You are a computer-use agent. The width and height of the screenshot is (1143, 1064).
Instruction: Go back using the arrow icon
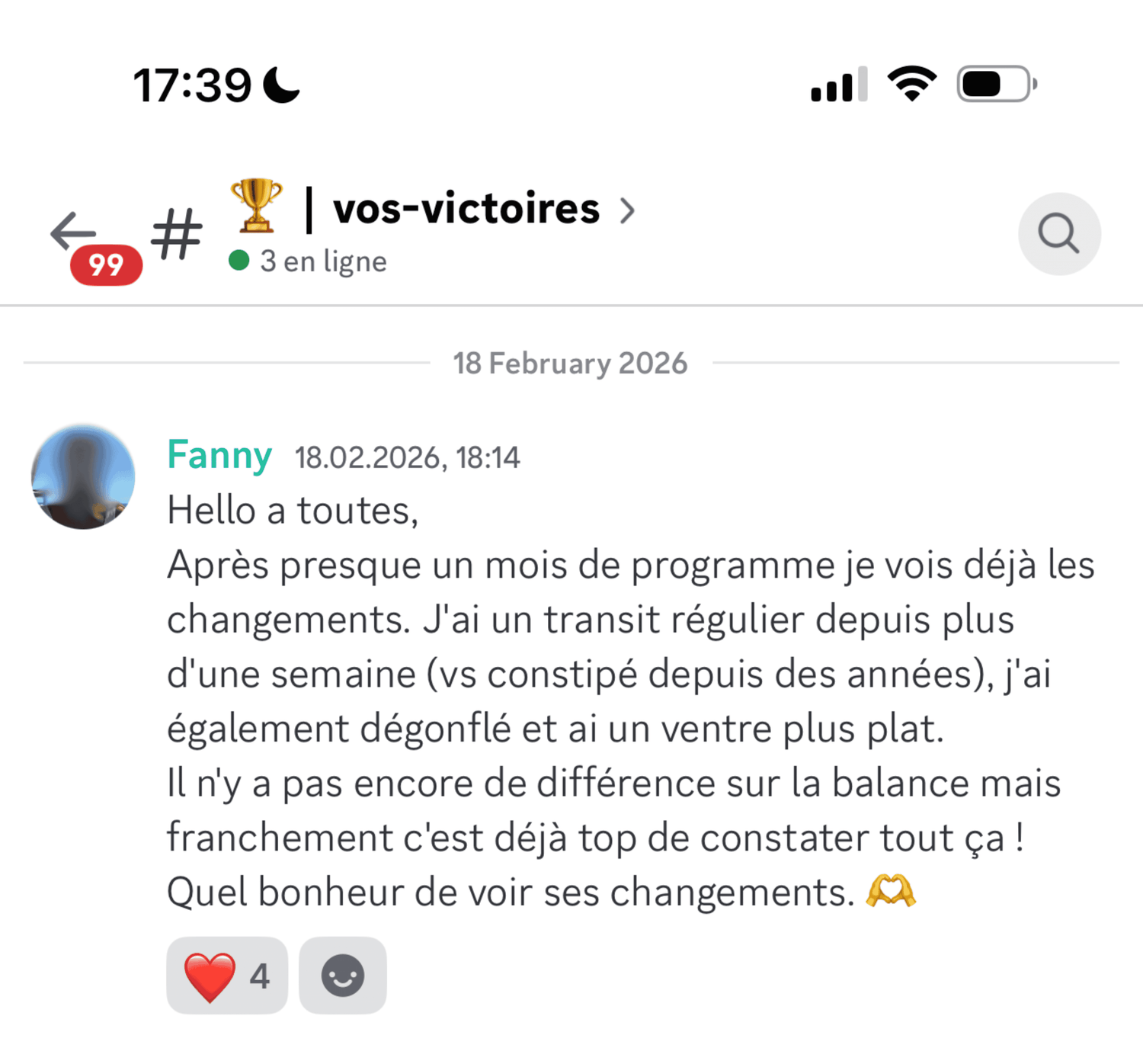coord(74,231)
